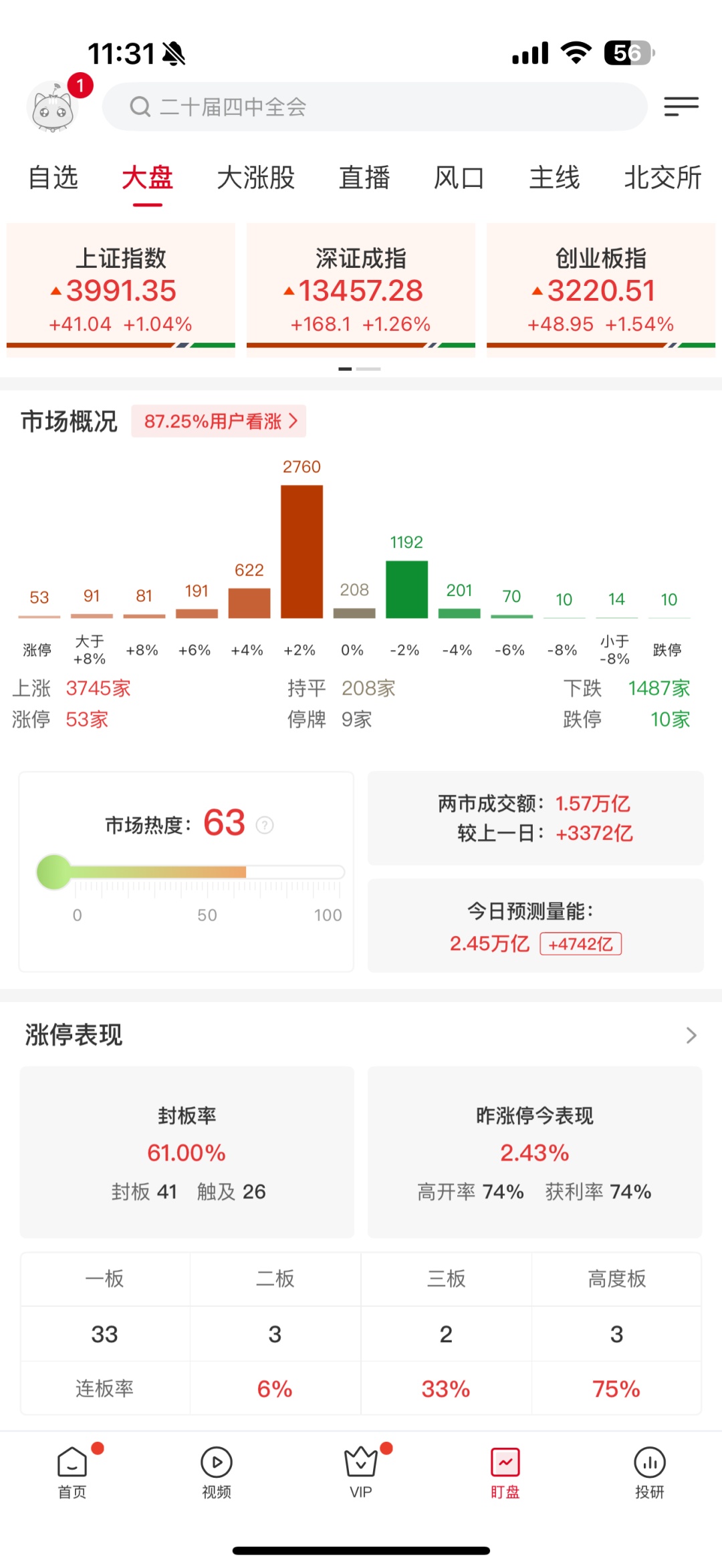Viewport: 722px width, 1568px height.
Task: Open the 87.25%用户看涨 sentiment link
Action: point(219,422)
